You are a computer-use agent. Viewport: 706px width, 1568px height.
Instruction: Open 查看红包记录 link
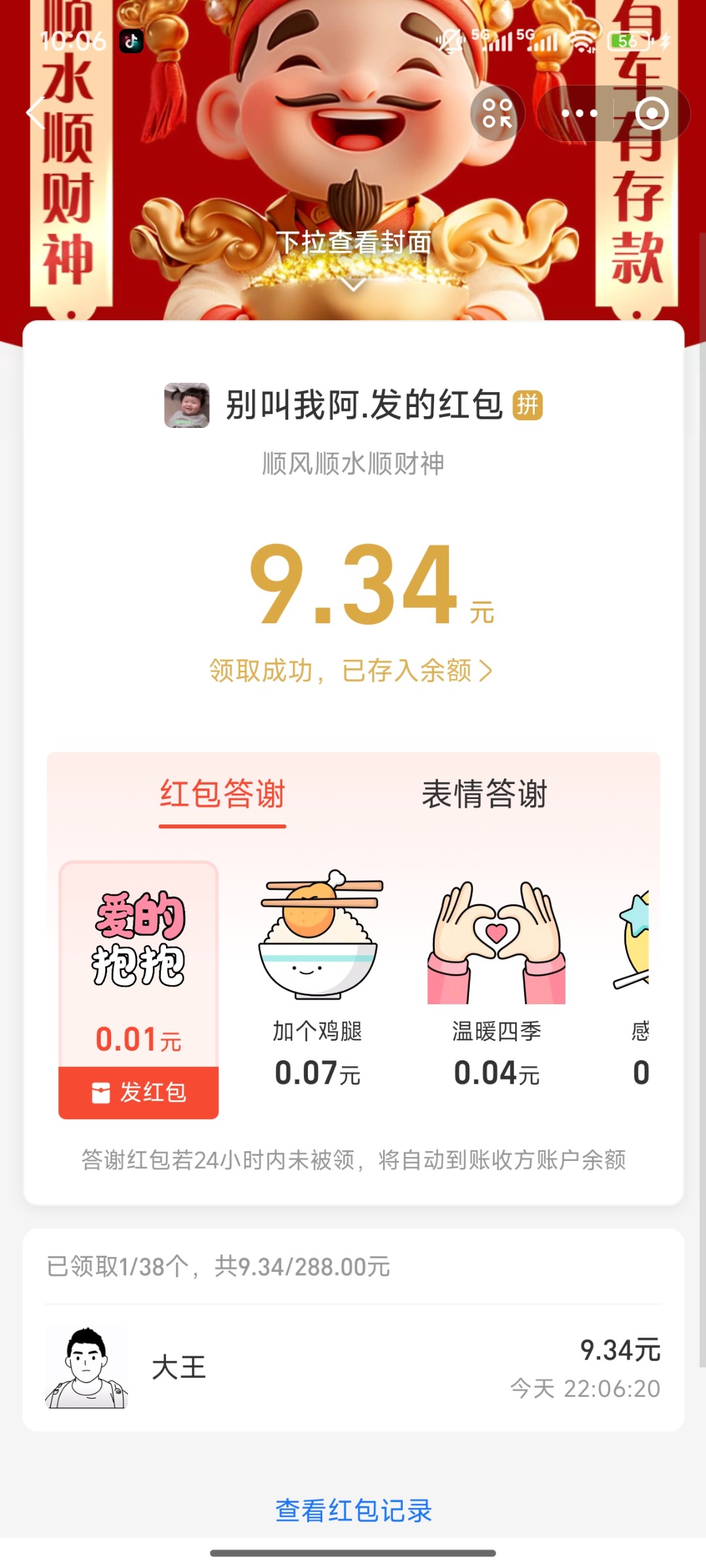(x=354, y=1511)
